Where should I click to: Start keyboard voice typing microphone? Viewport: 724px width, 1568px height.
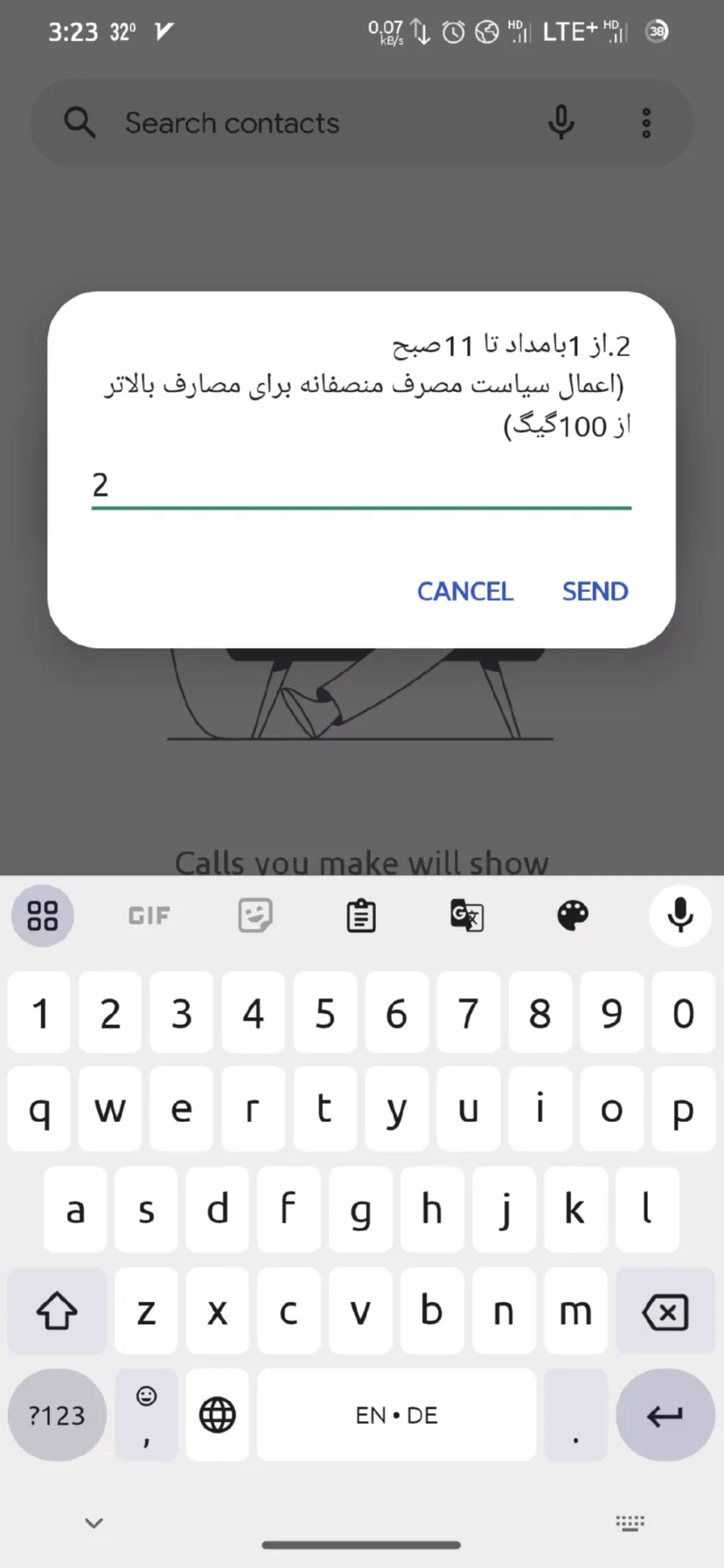[679, 916]
